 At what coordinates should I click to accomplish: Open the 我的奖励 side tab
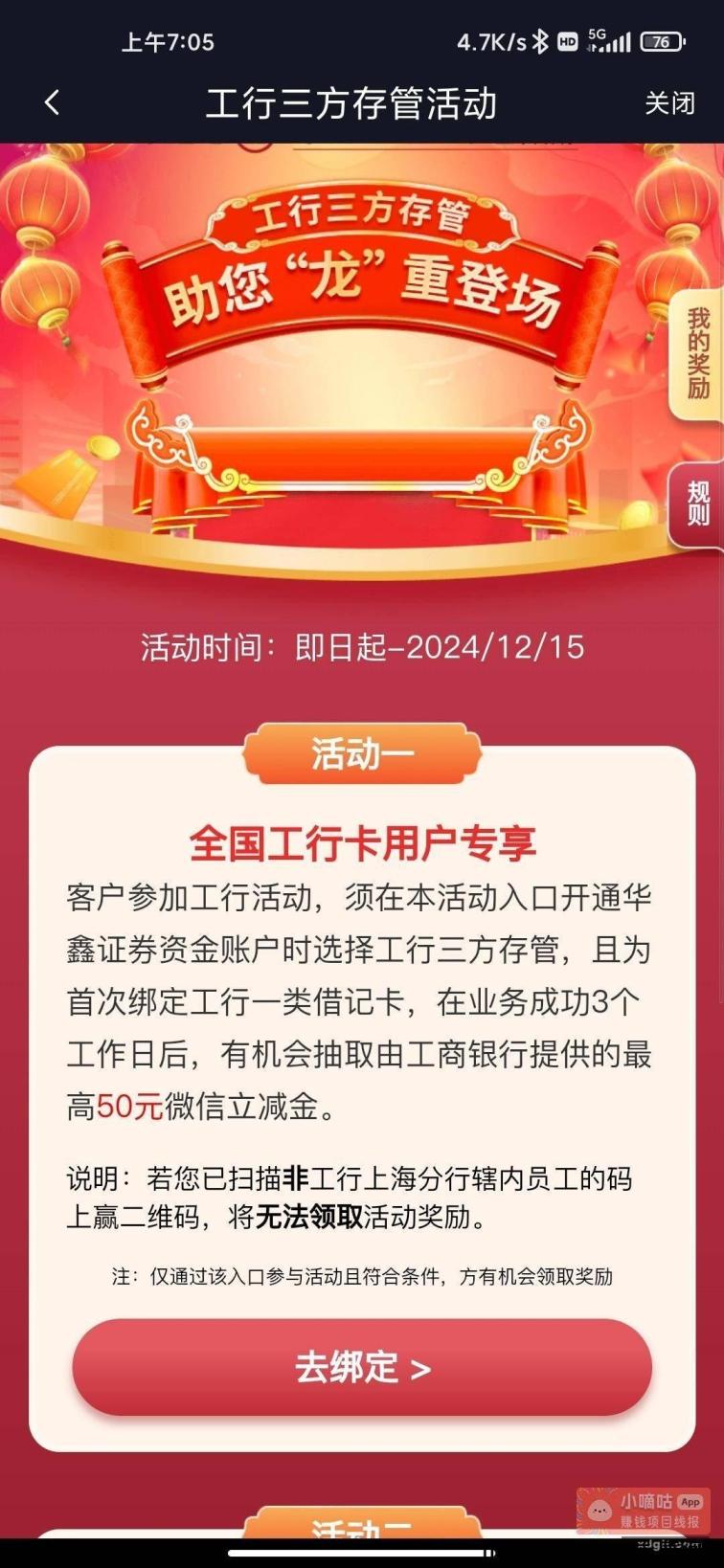point(696,354)
